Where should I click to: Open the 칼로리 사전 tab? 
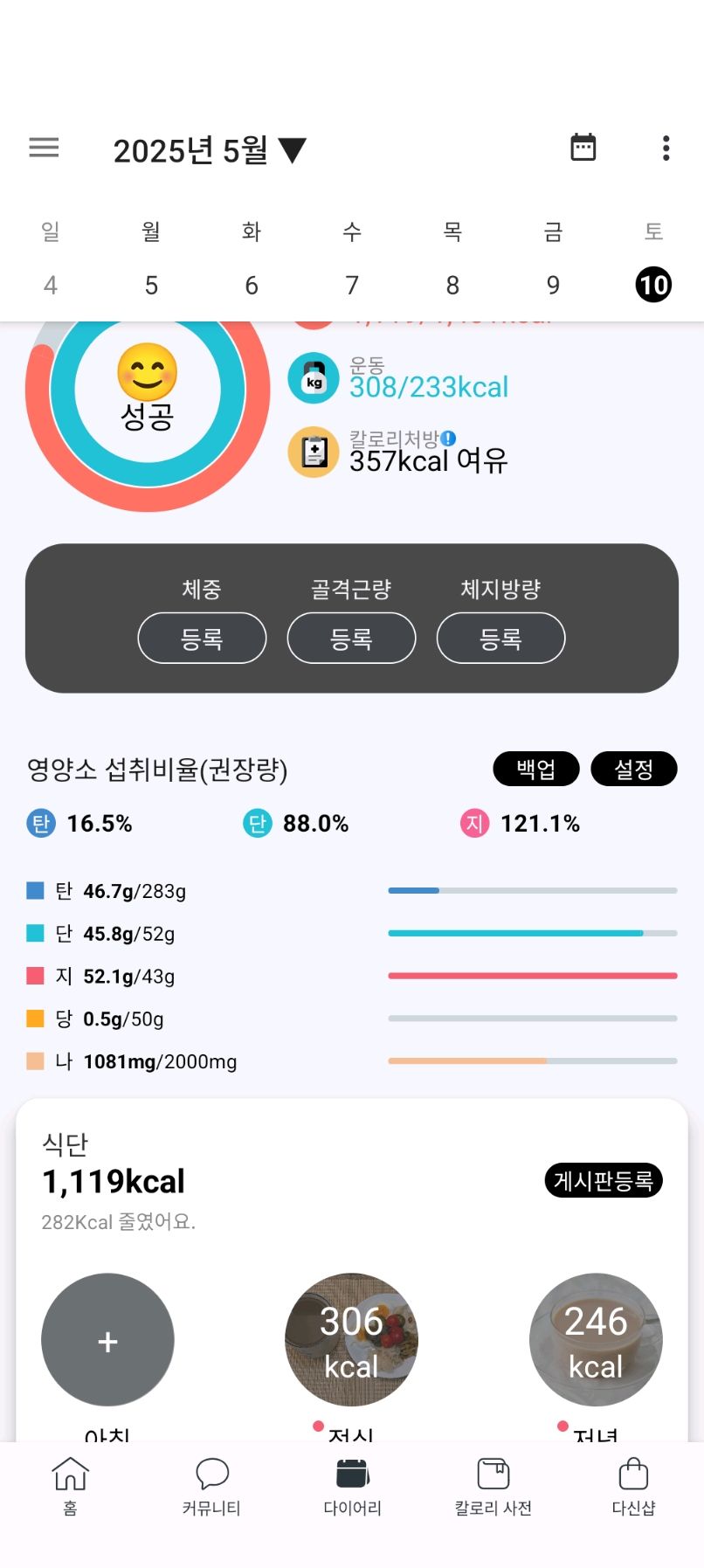tap(493, 1485)
